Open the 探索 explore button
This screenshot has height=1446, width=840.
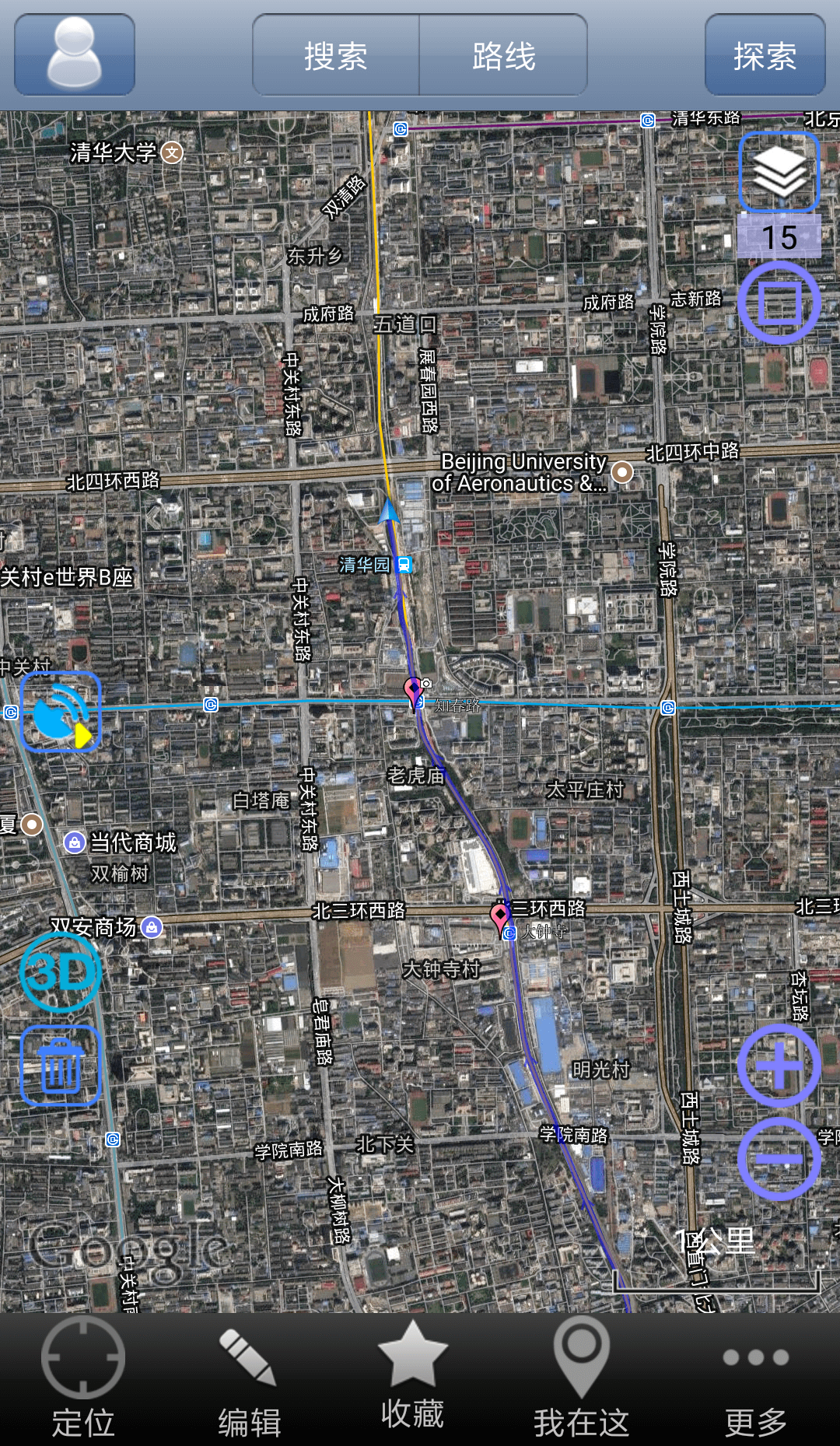(765, 55)
